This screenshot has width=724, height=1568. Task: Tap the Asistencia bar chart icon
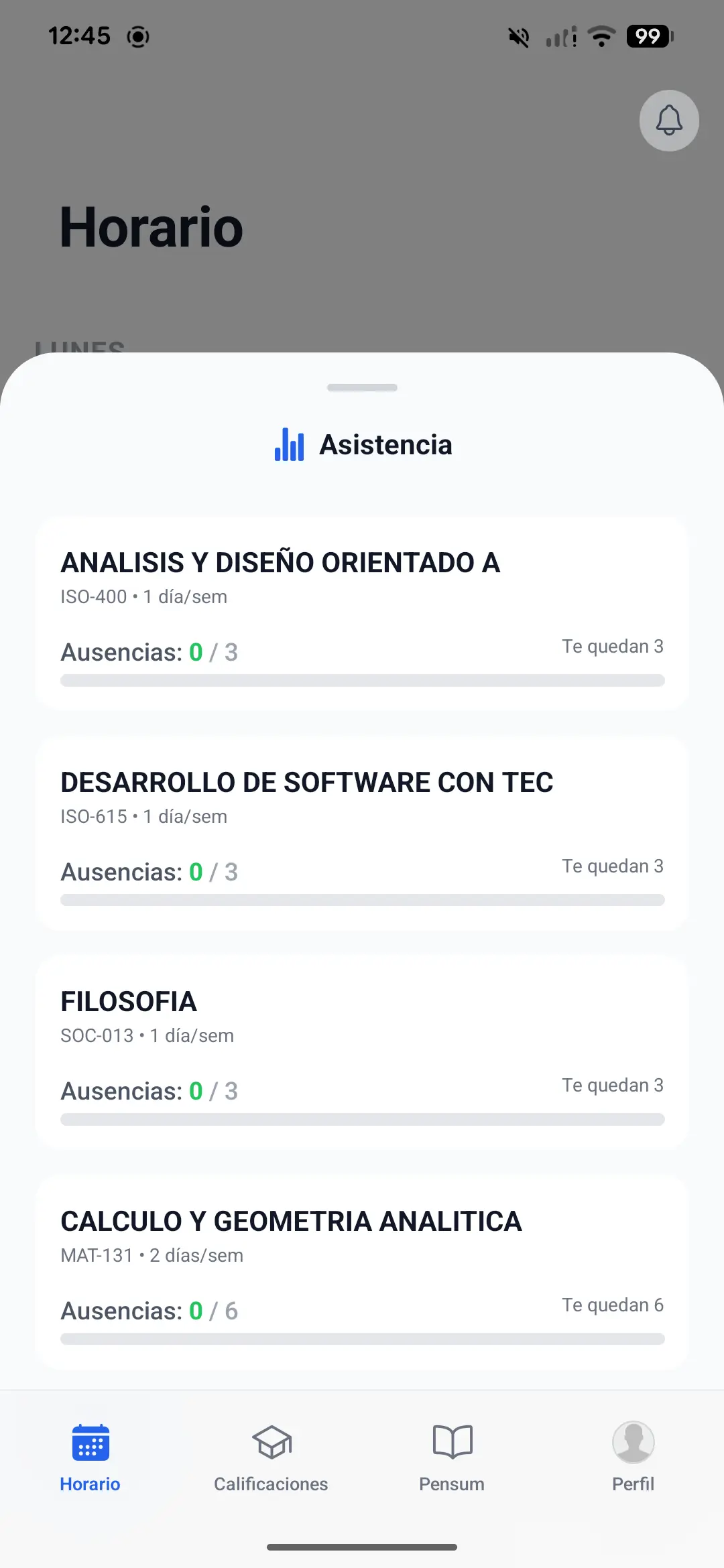(x=288, y=444)
